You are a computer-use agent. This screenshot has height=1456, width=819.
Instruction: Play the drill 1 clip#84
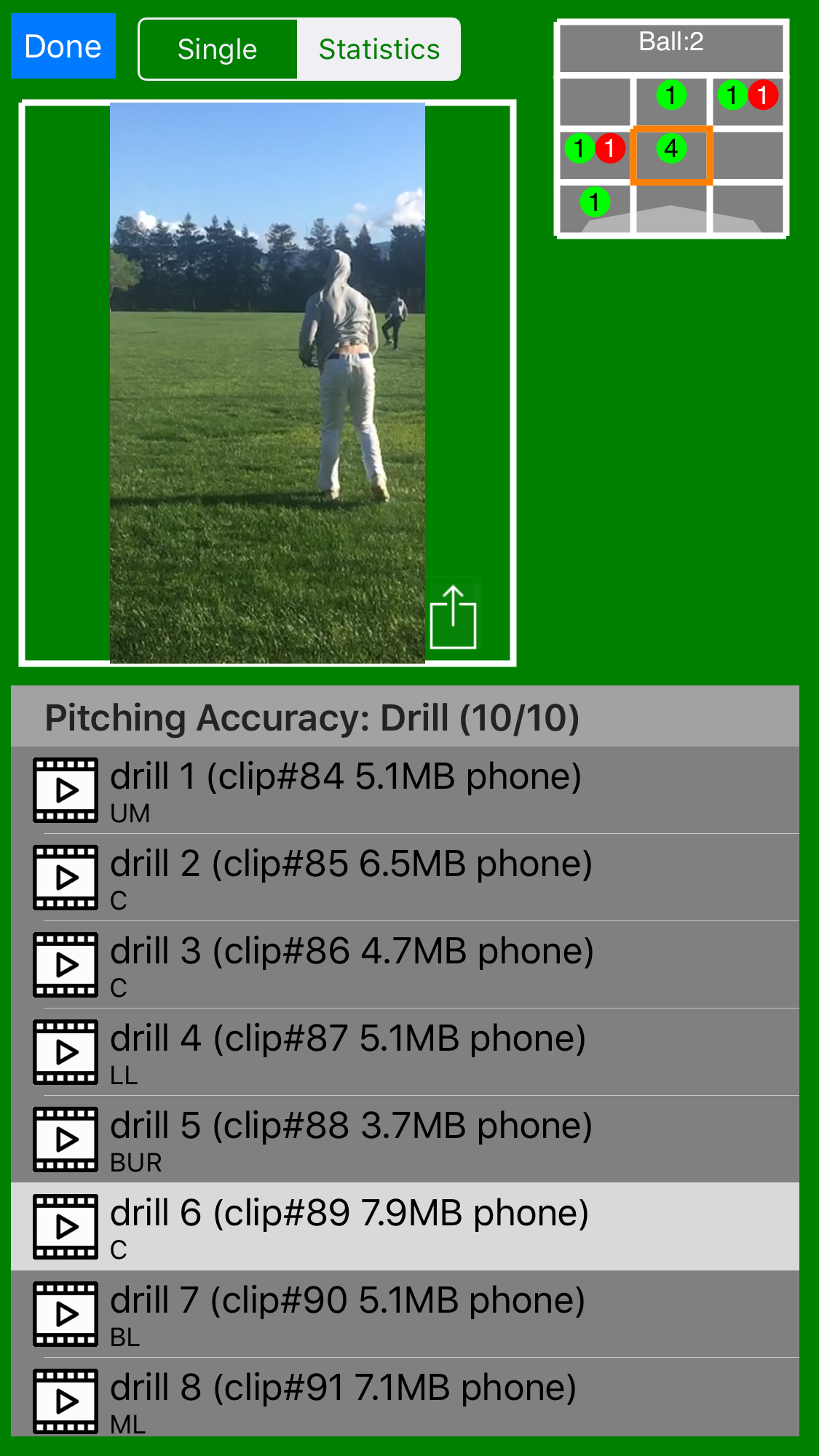click(405, 790)
